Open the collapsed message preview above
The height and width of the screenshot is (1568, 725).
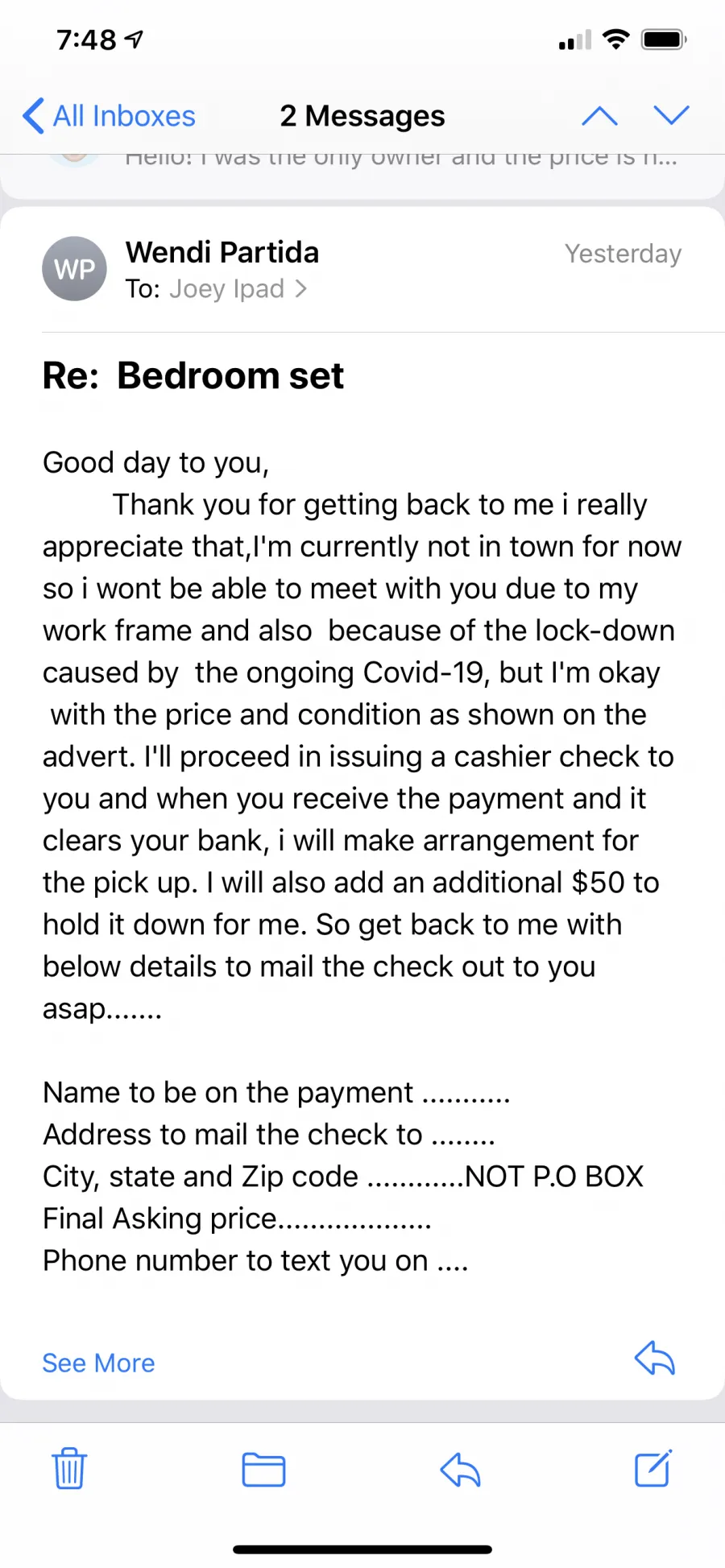[x=362, y=175]
